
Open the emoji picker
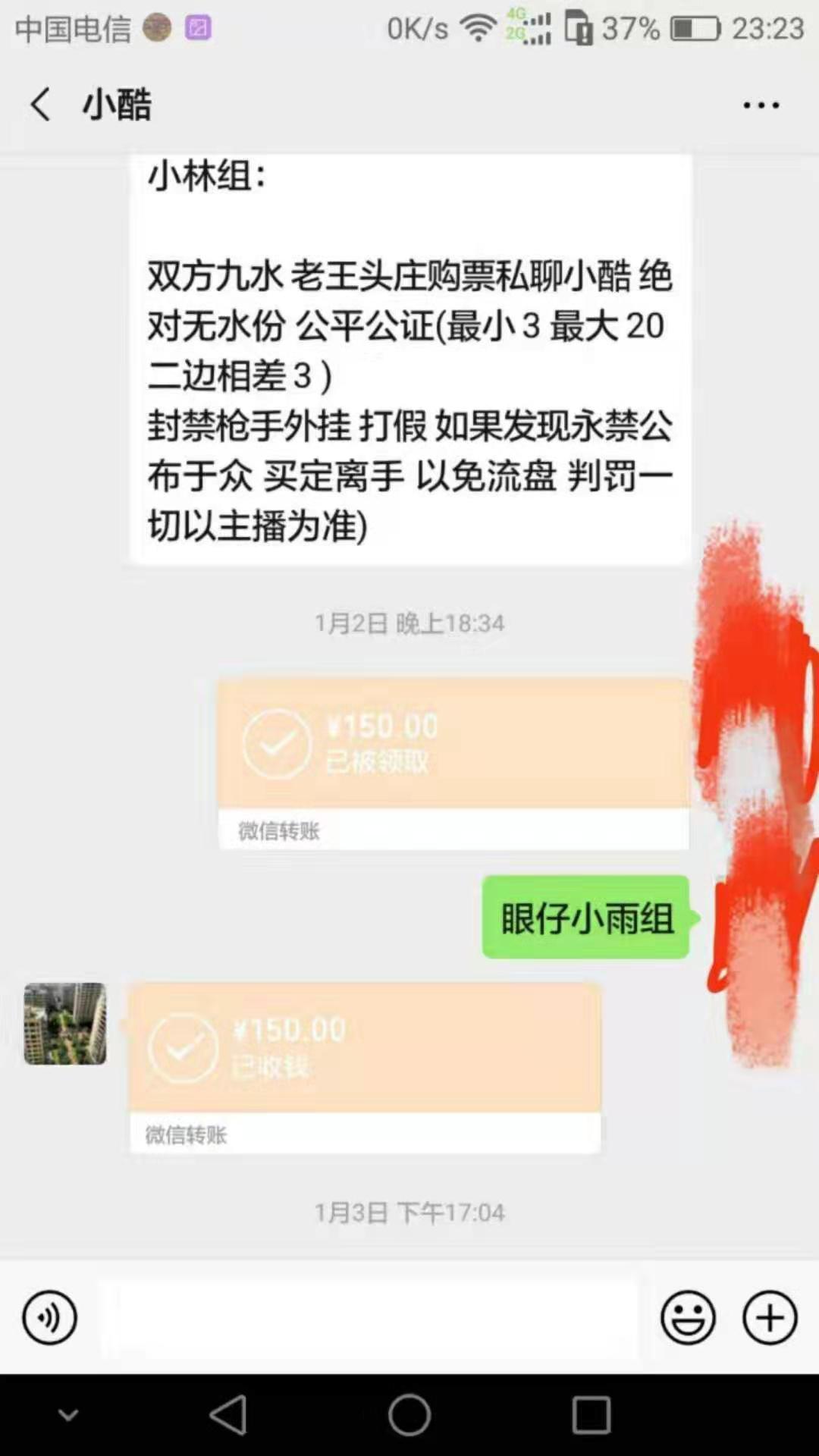[688, 1317]
